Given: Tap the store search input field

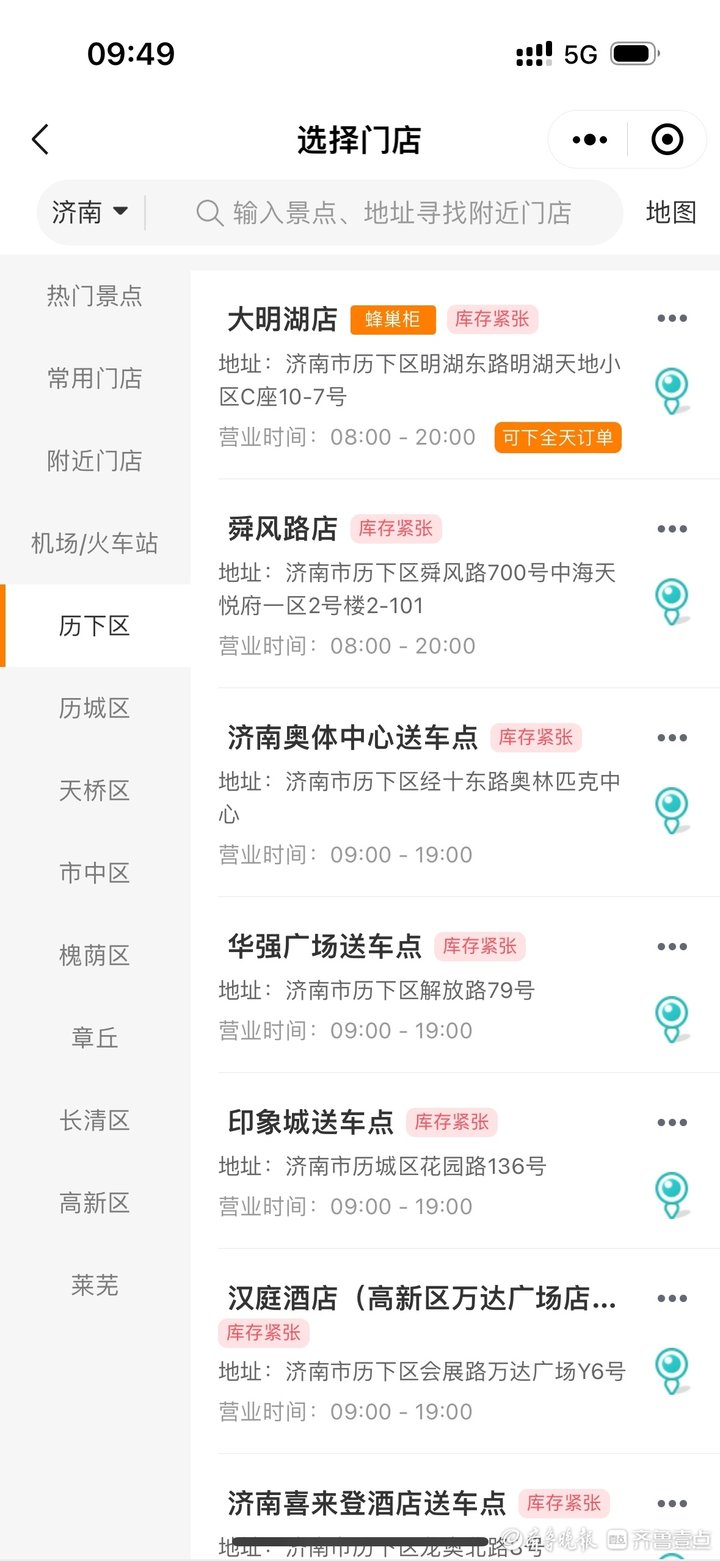Looking at the screenshot, I should coord(400,212).
